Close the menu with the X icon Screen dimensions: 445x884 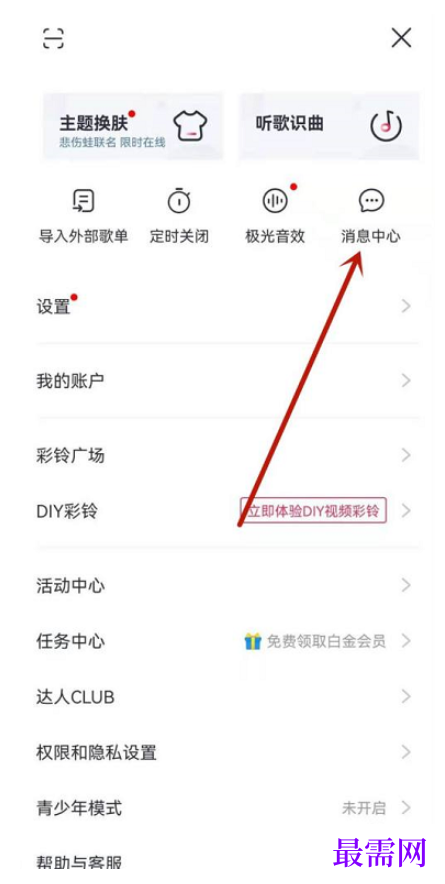[401, 38]
